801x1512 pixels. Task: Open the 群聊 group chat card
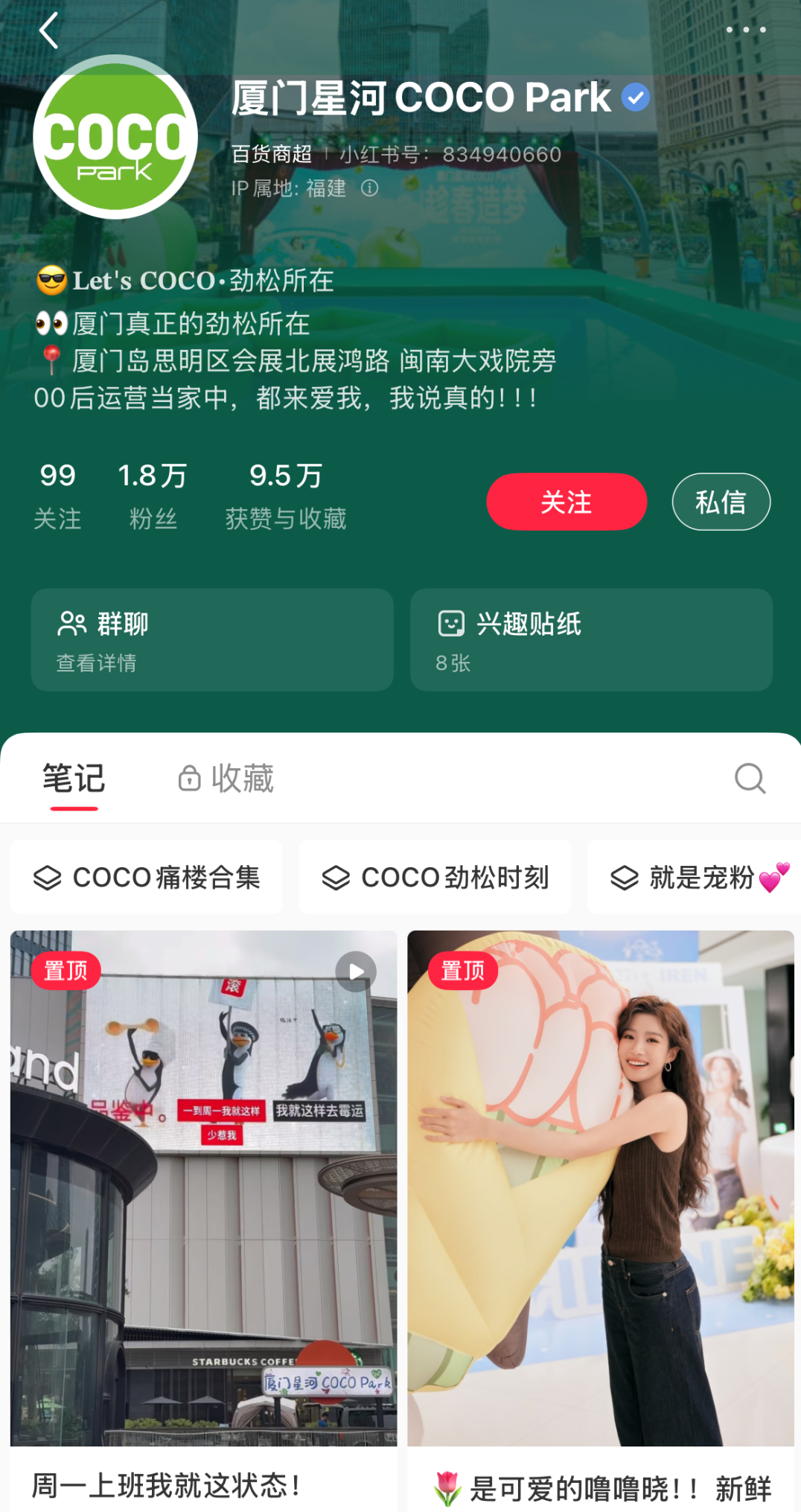click(212, 640)
